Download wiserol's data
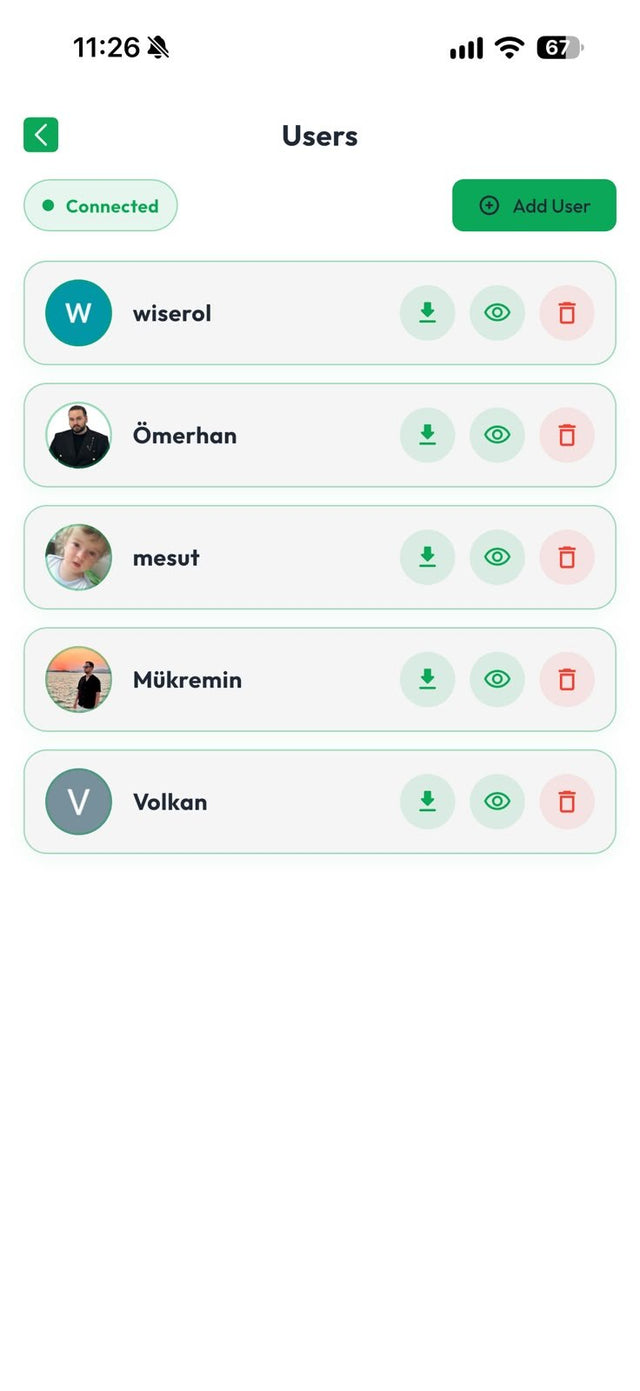This screenshot has height=1391, width=640. tap(427, 313)
